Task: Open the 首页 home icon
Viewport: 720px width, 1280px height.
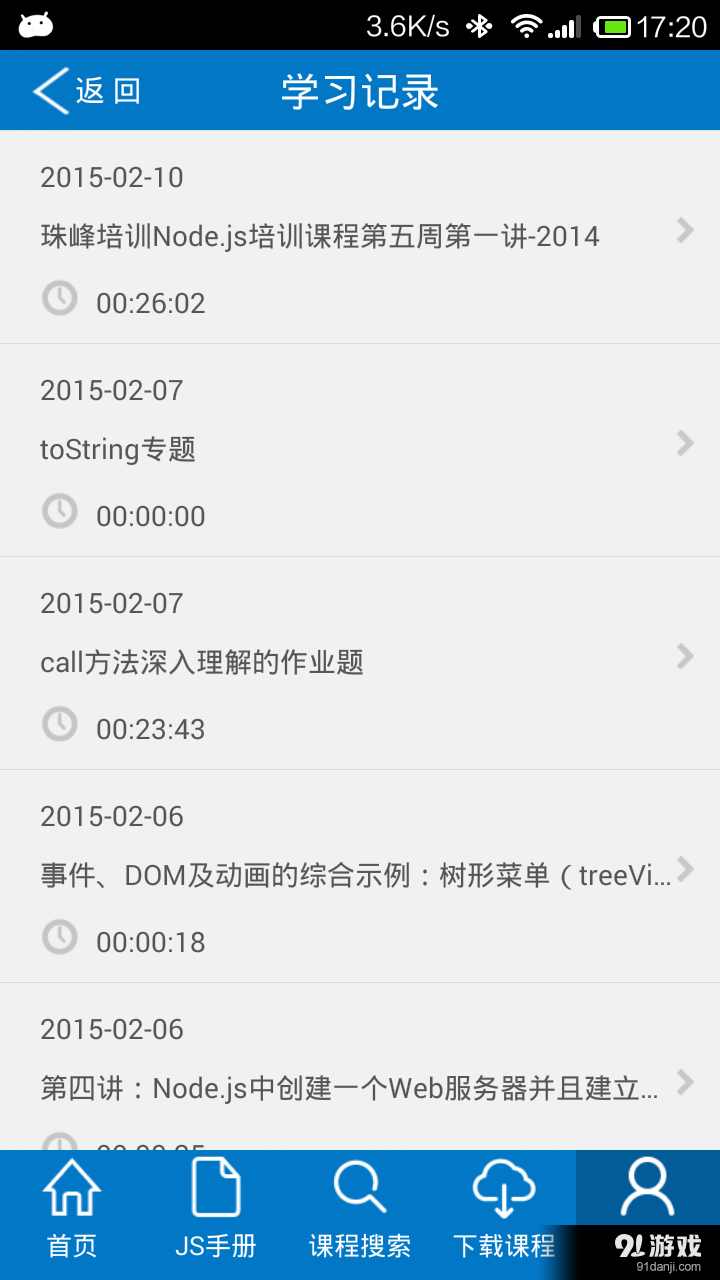Action: click(70, 1186)
